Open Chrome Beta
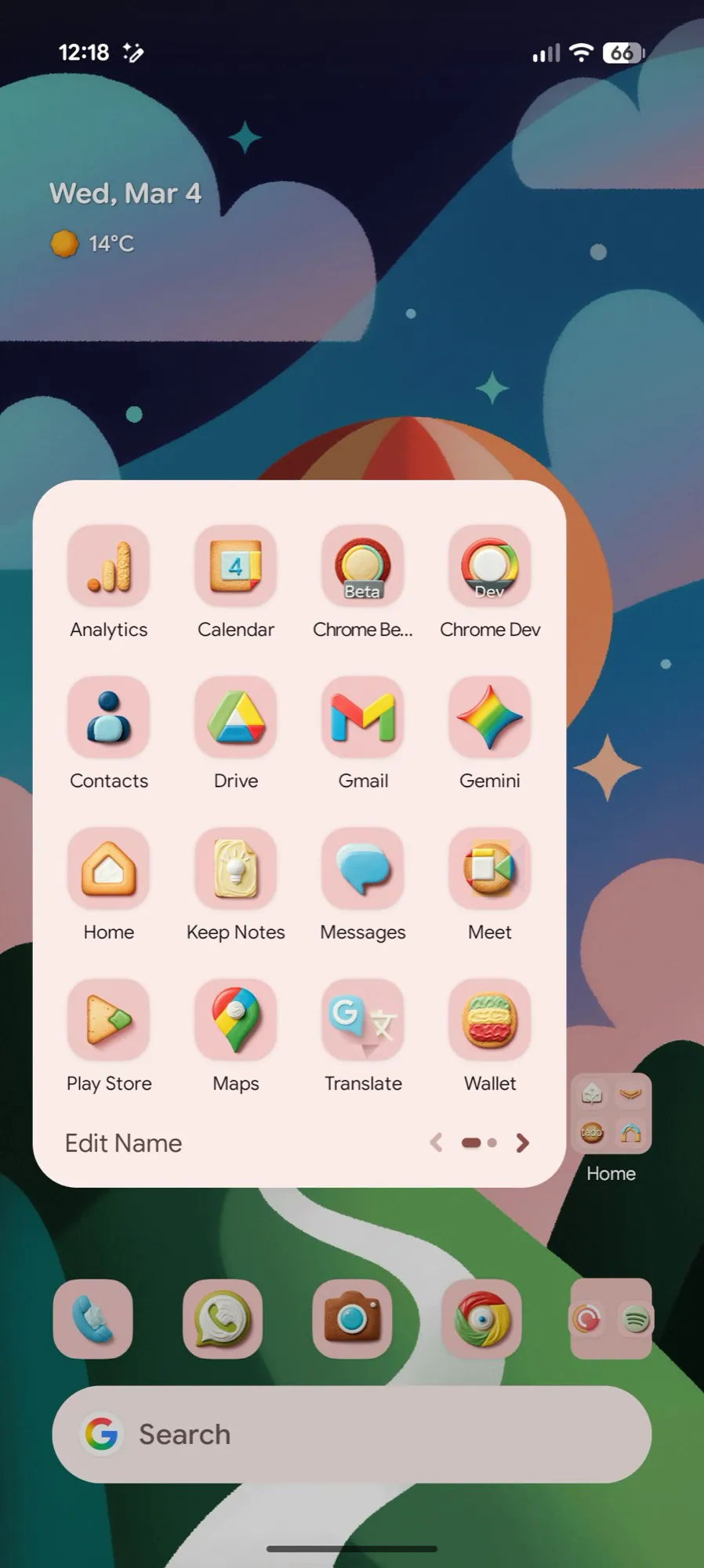The width and height of the screenshot is (704, 1568). [362, 567]
